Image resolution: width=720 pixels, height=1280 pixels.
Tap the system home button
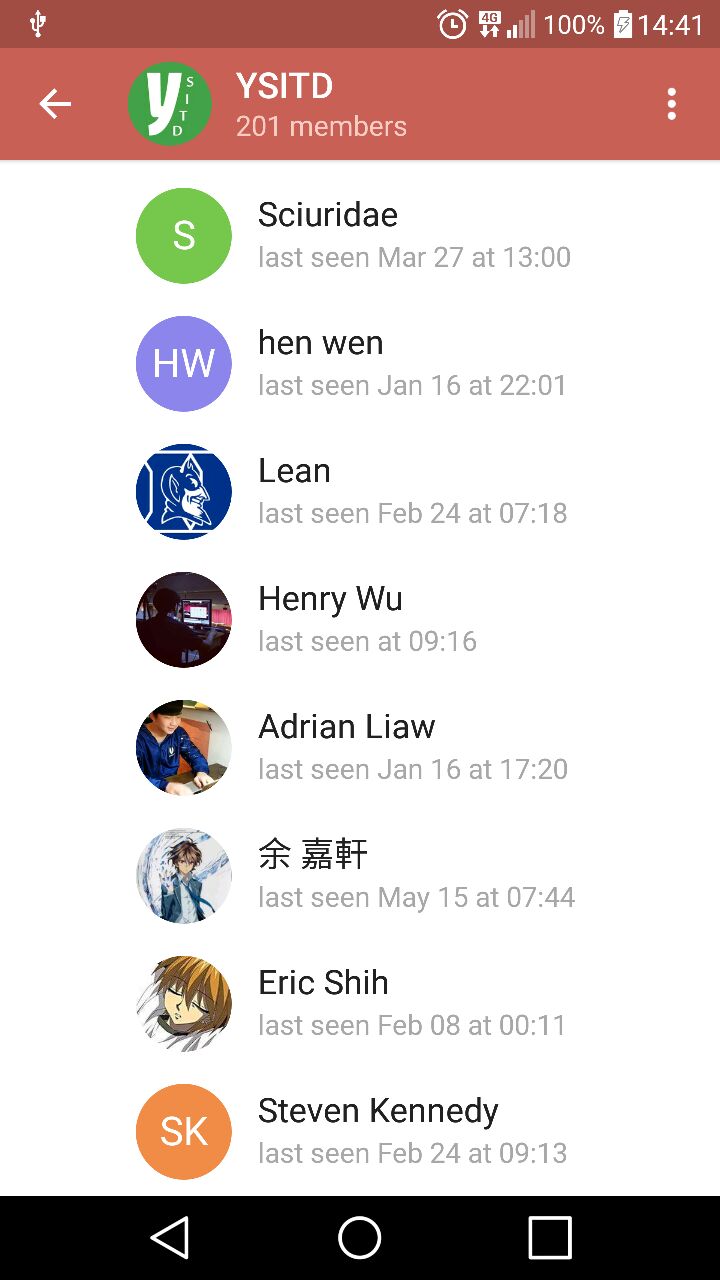[360, 1238]
